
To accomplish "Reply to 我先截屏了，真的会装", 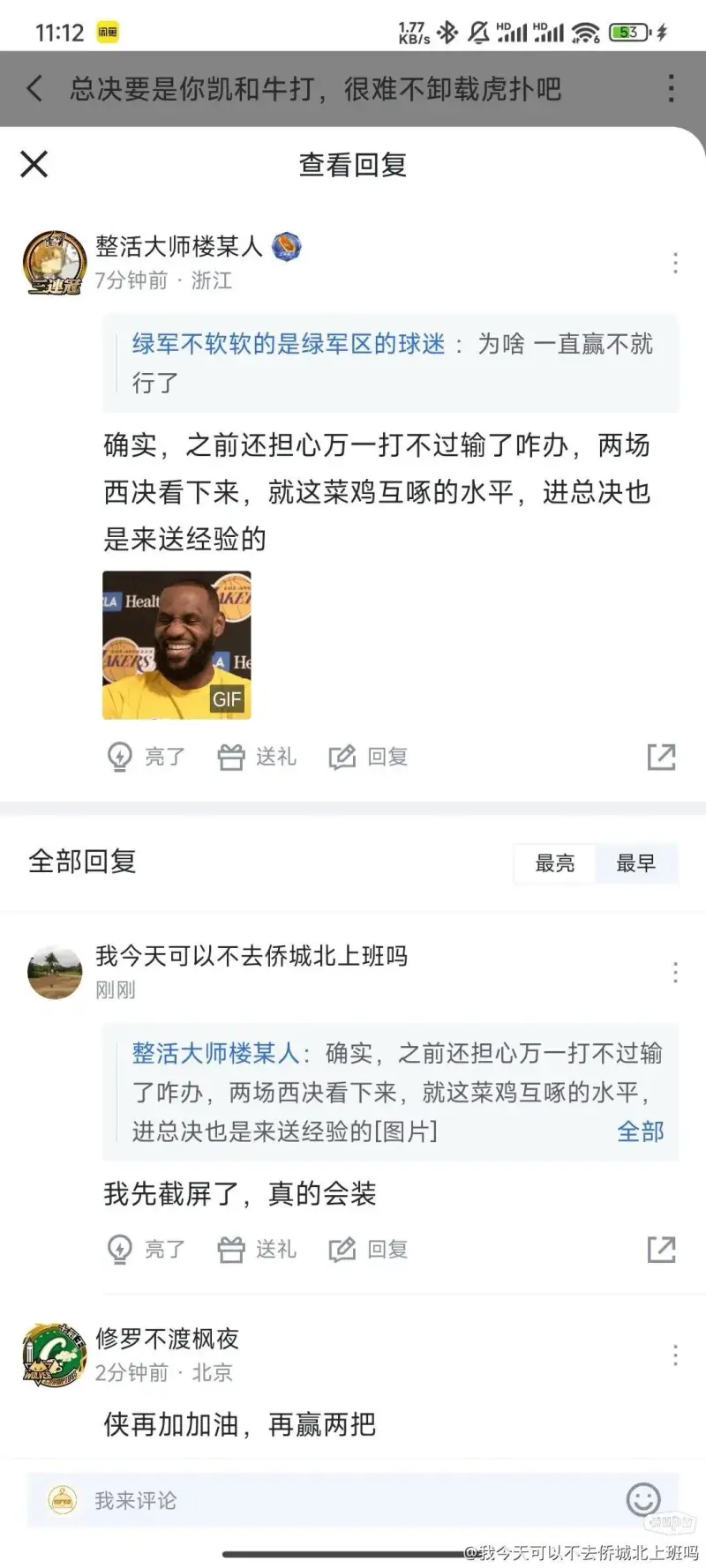I will (368, 1250).
